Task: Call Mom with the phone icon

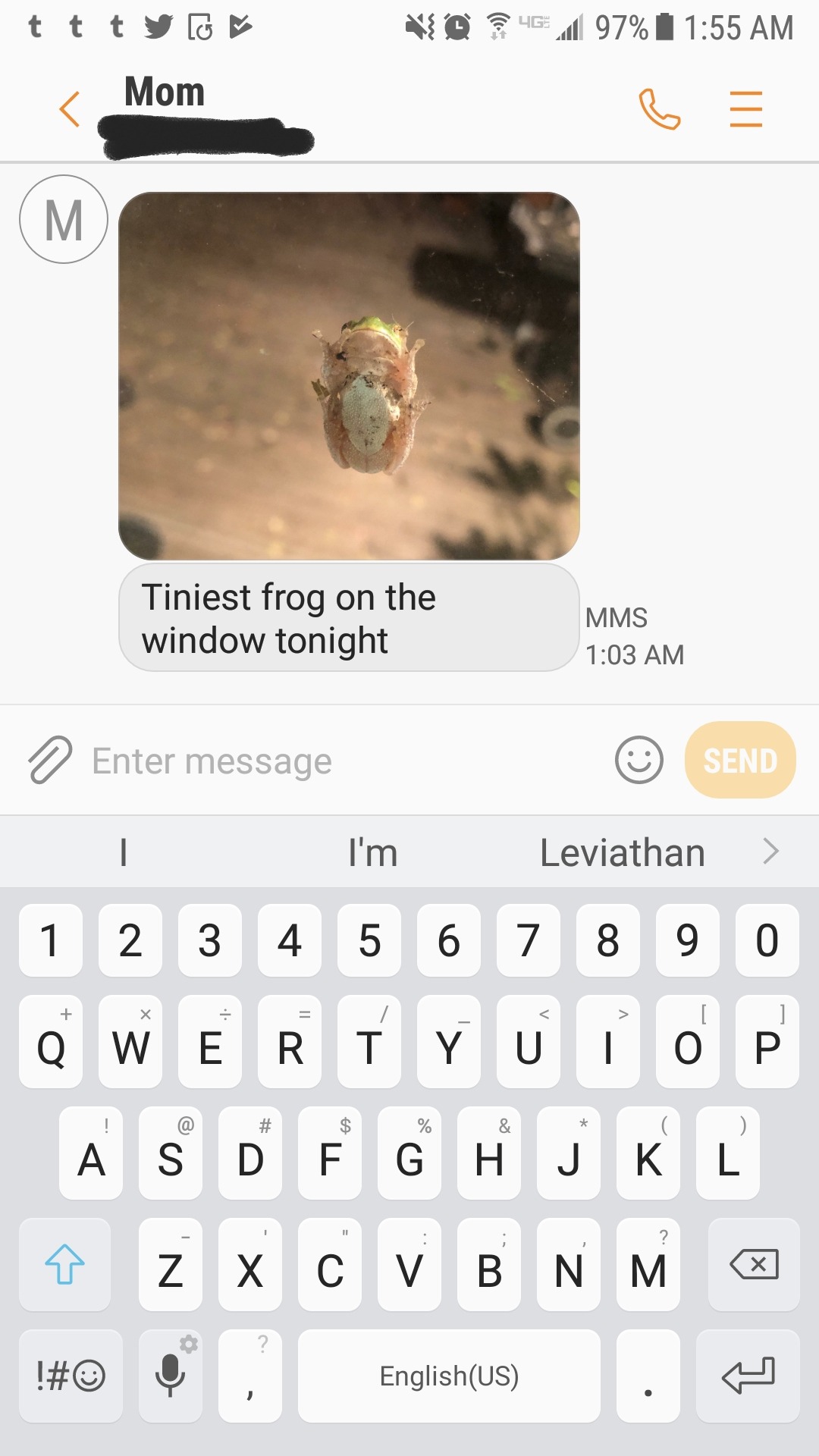Action: (659, 109)
